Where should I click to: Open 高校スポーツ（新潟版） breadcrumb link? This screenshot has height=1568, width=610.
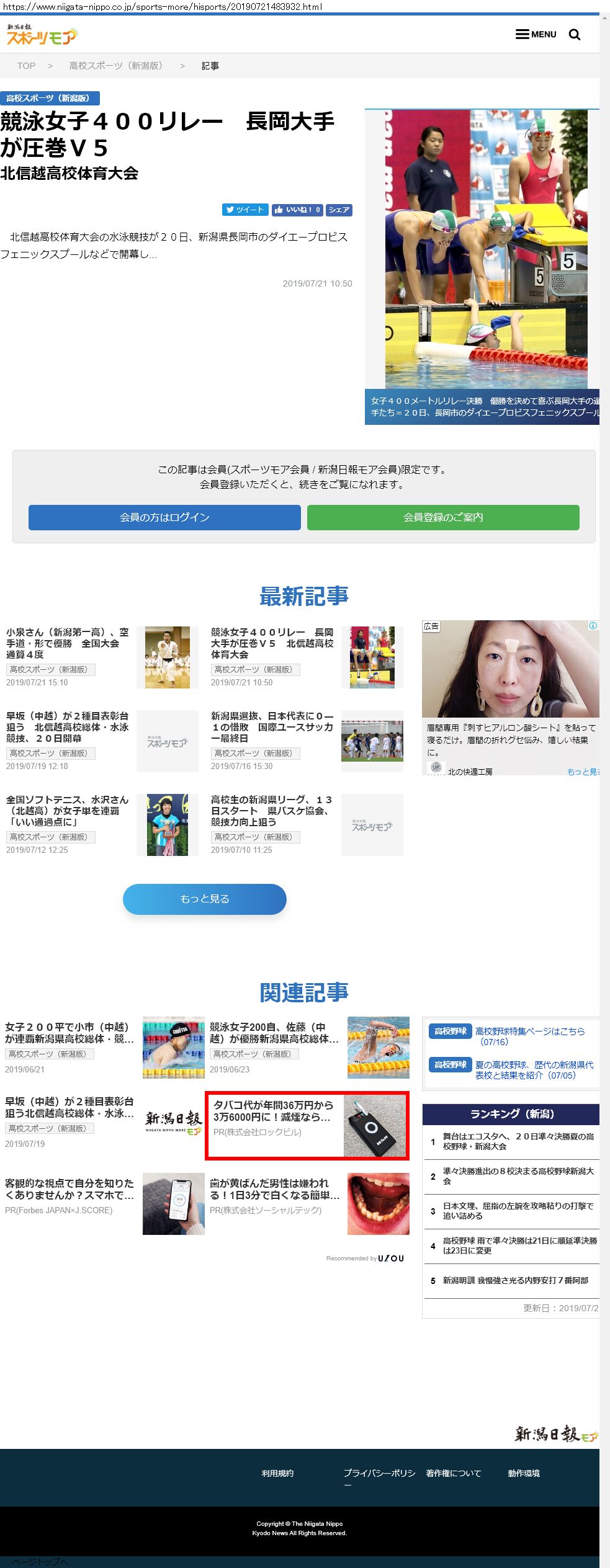click(116, 66)
